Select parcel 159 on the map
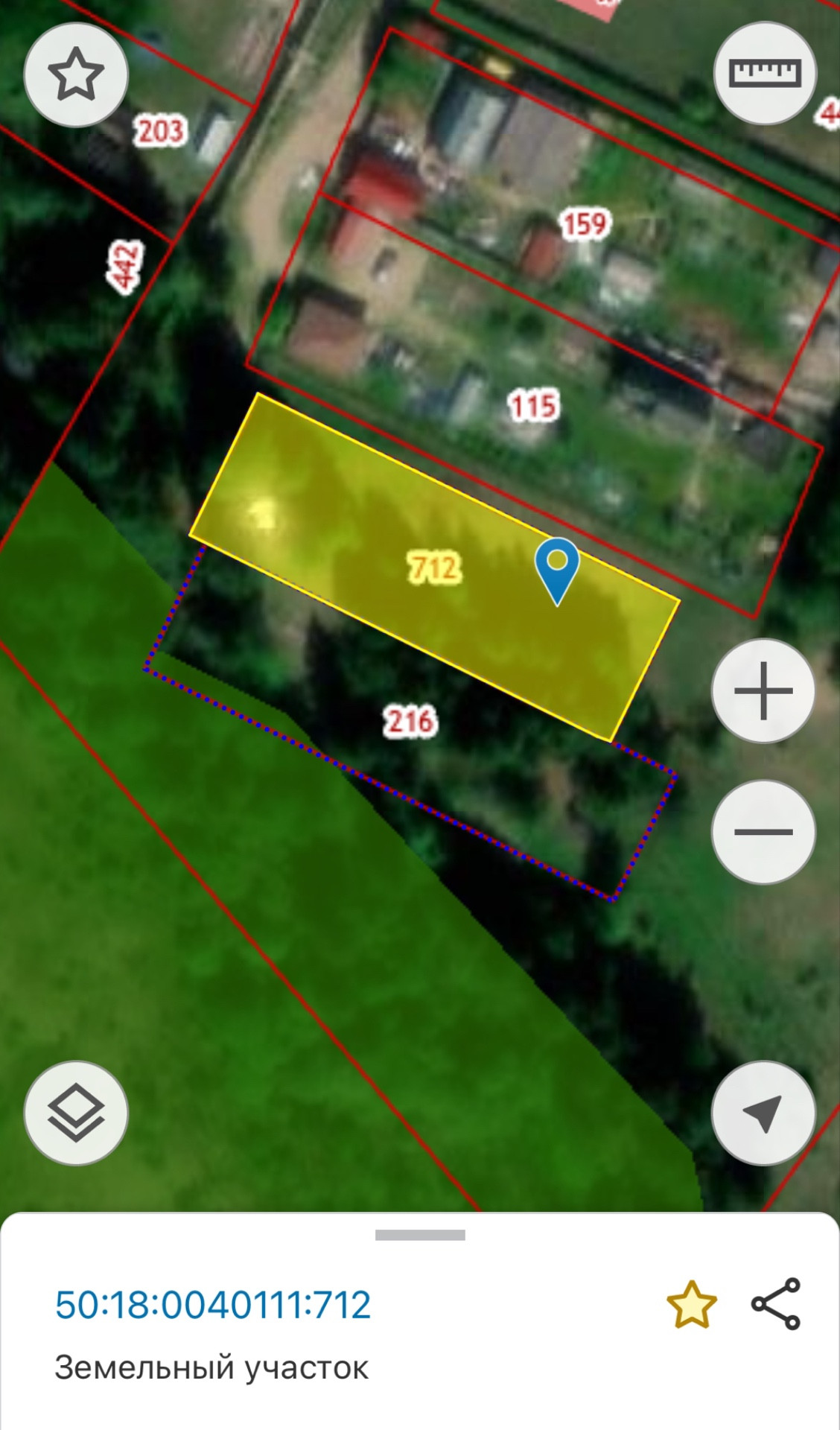Image resolution: width=840 pixels, height=1430 pixels. pos(585,223)
